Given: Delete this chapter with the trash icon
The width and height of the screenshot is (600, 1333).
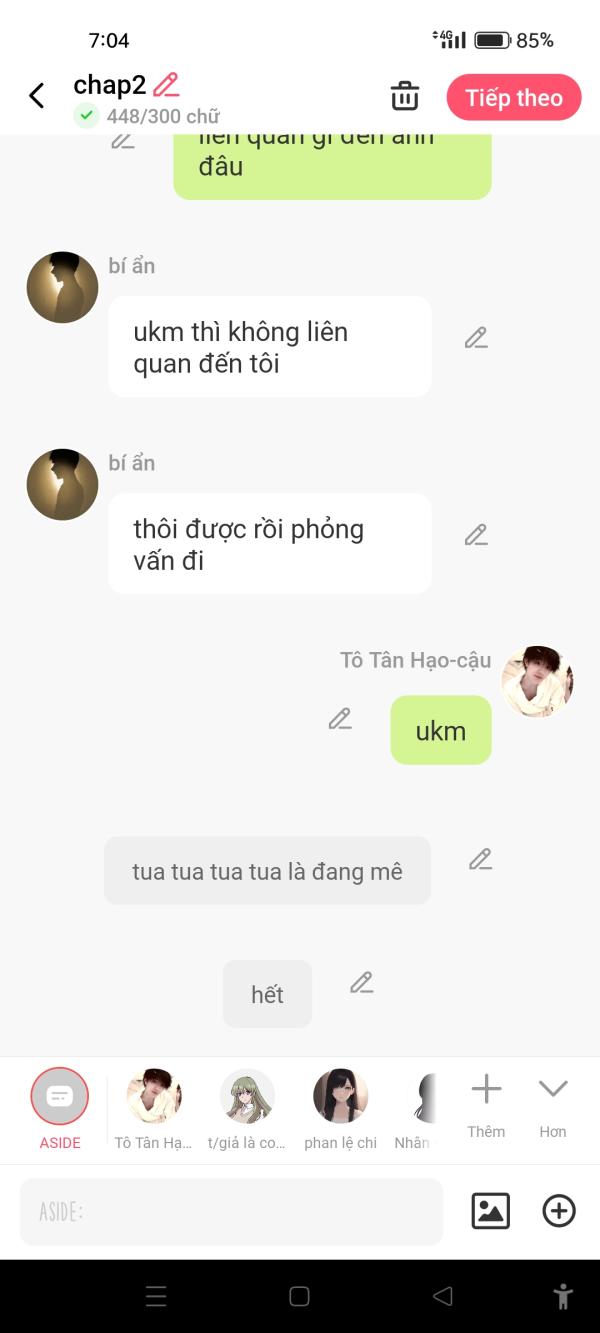Looking at the screenshot, I should [x=404, y=97].
